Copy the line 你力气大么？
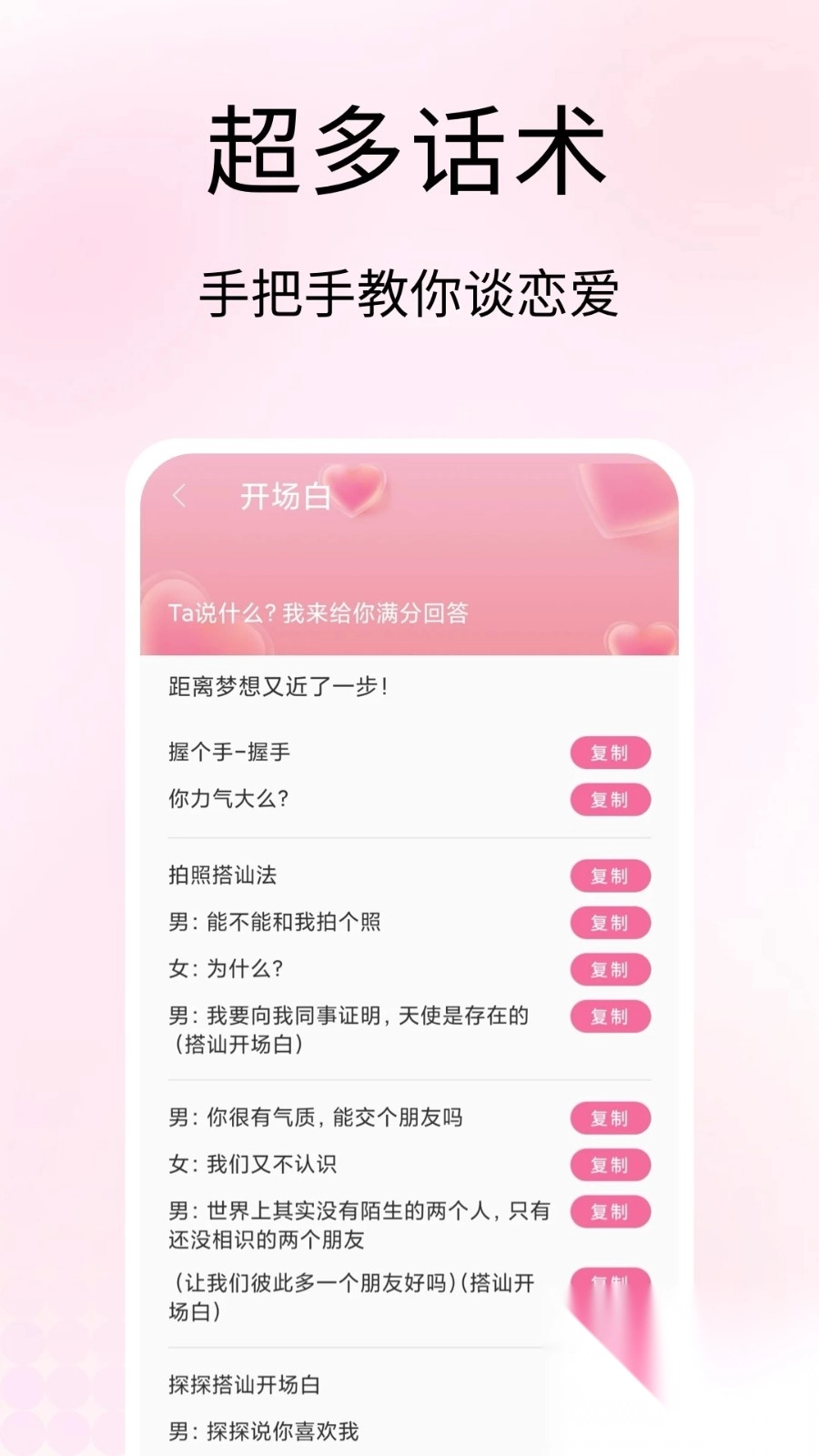The image size is (819, 1456). pyautogui.click(x=610, y=800)
